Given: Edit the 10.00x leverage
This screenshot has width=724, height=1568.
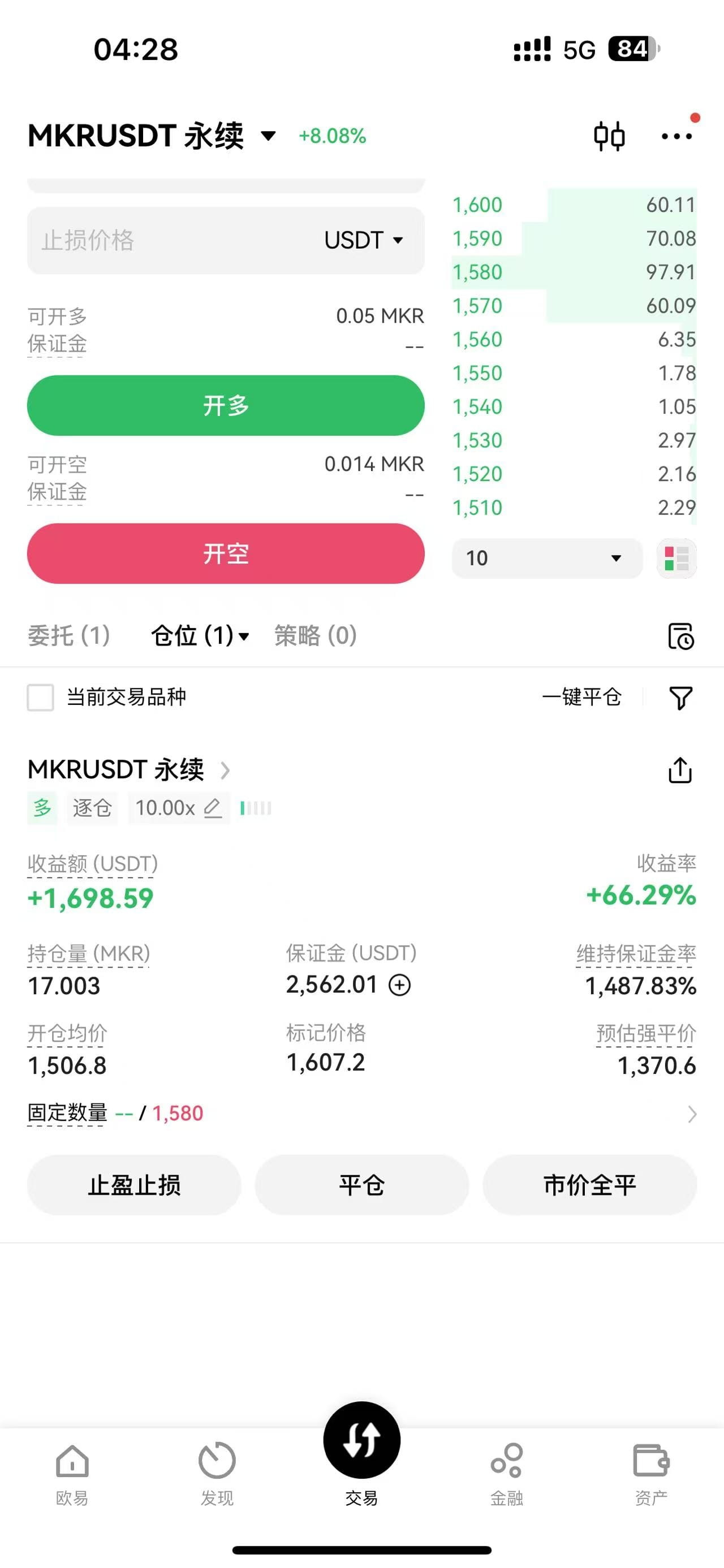Looking at the screenshot, I should click(x=213, y=808).
